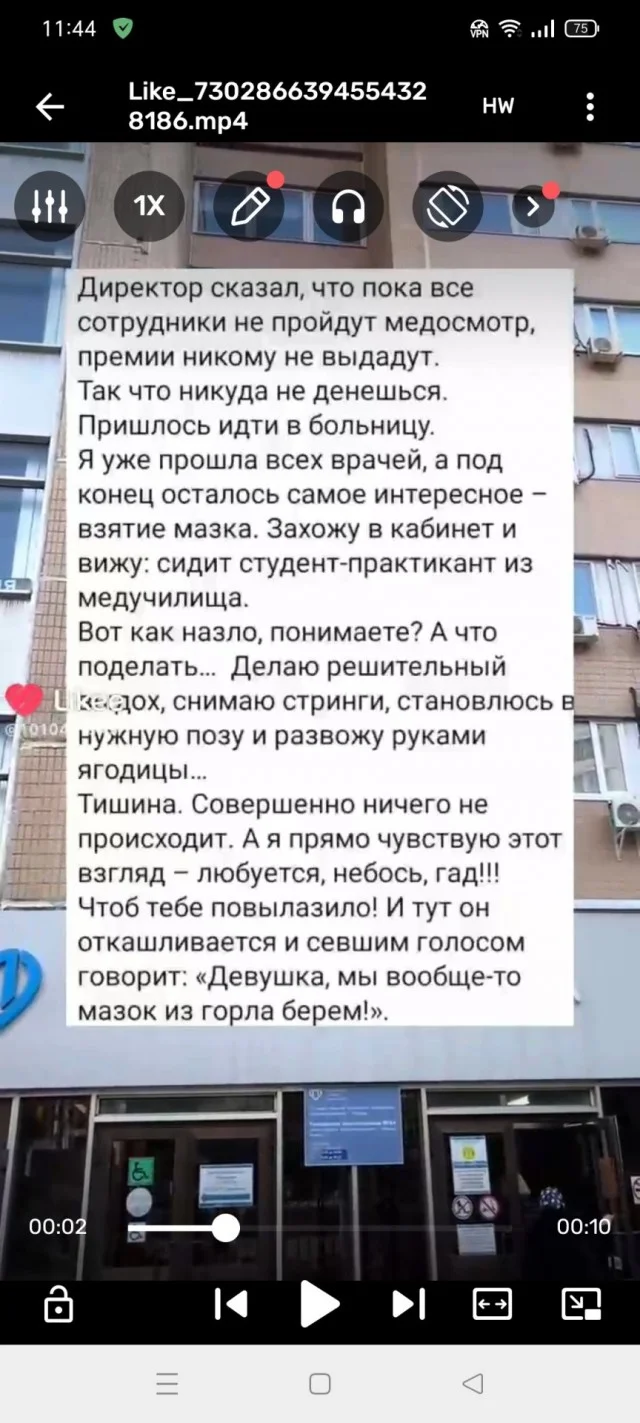Viewport: 640px width, 1423px height.
Task: Switch to picture-in-picture mode
Action: (581, 1304)
